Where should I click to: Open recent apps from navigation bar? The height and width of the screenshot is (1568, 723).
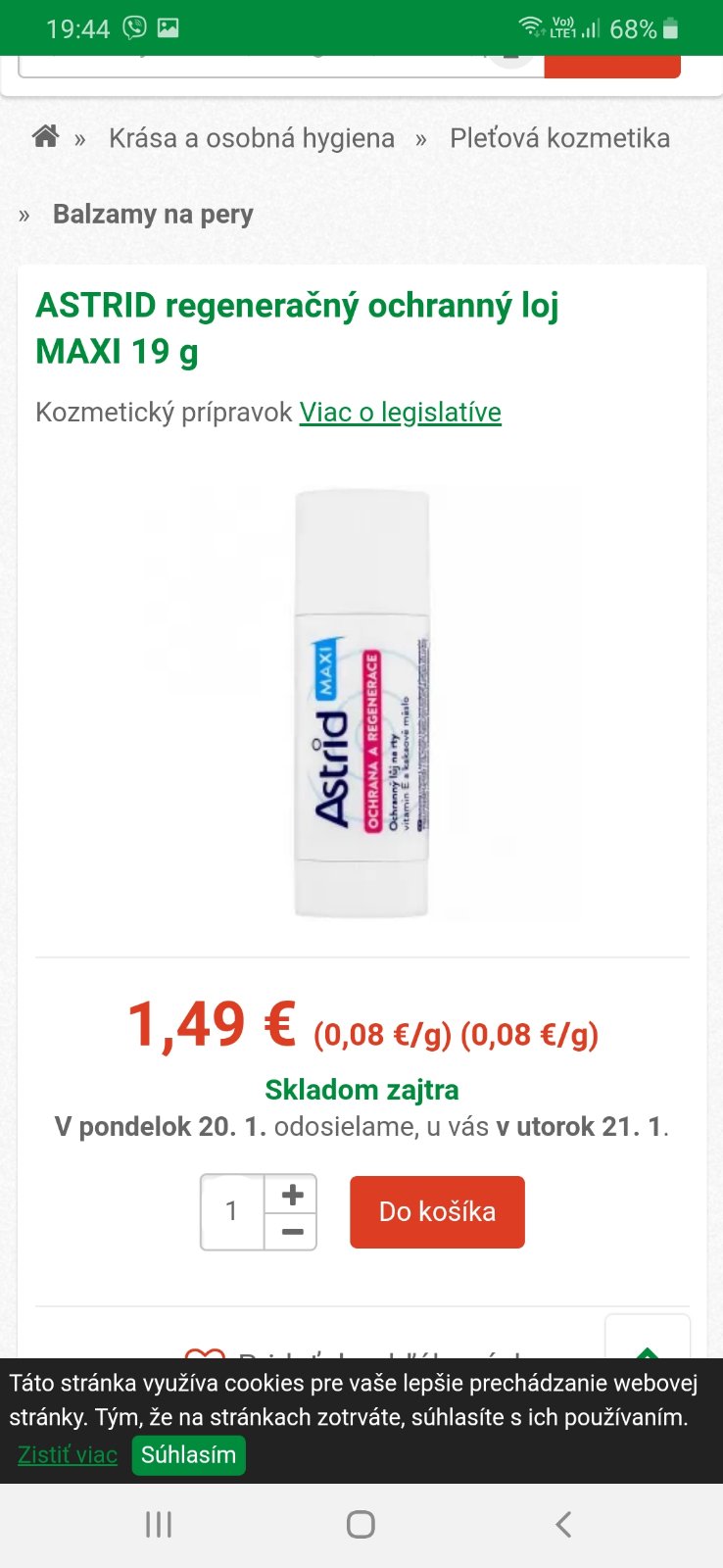click(159, 1524)
